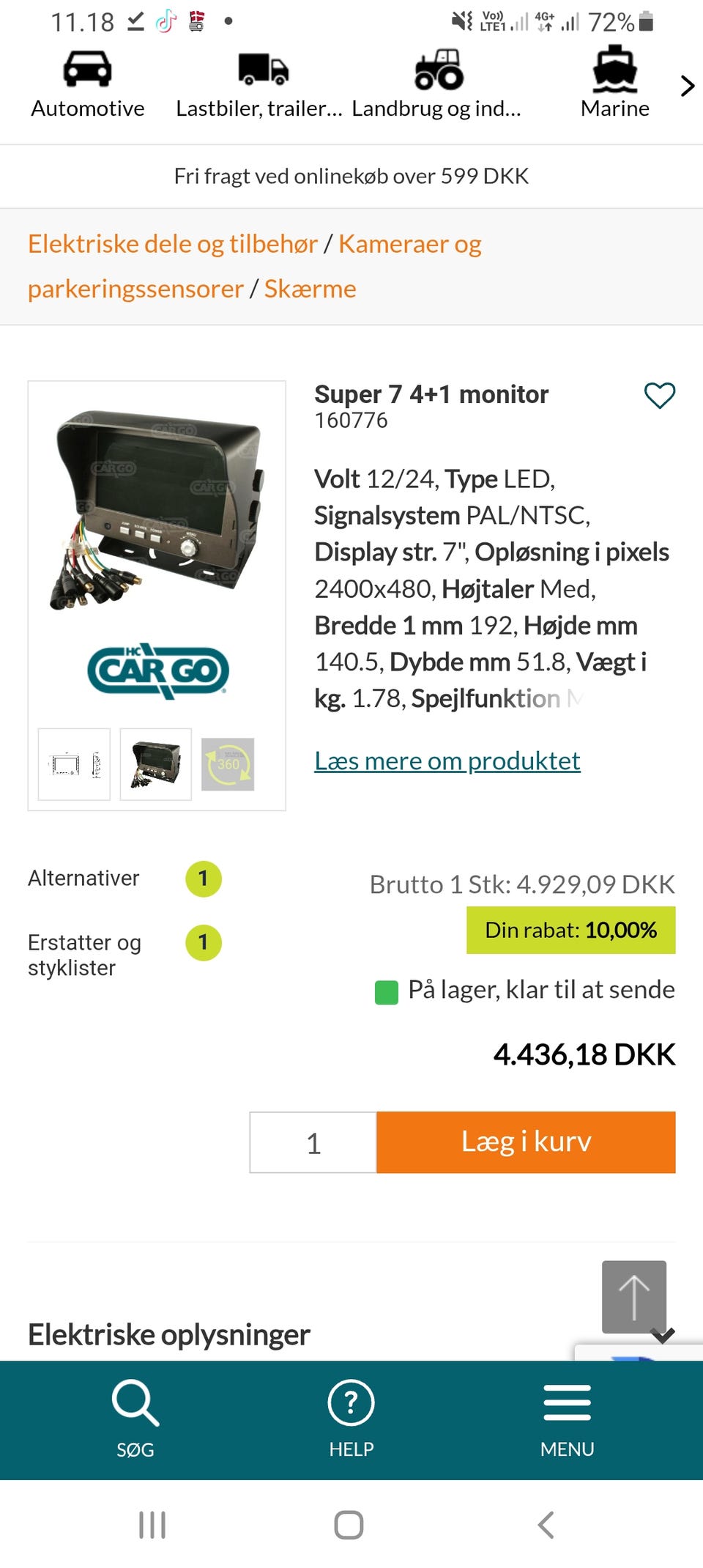
Task: Open the Skærme breadcrumb item
Action: [x=309, y=288]
